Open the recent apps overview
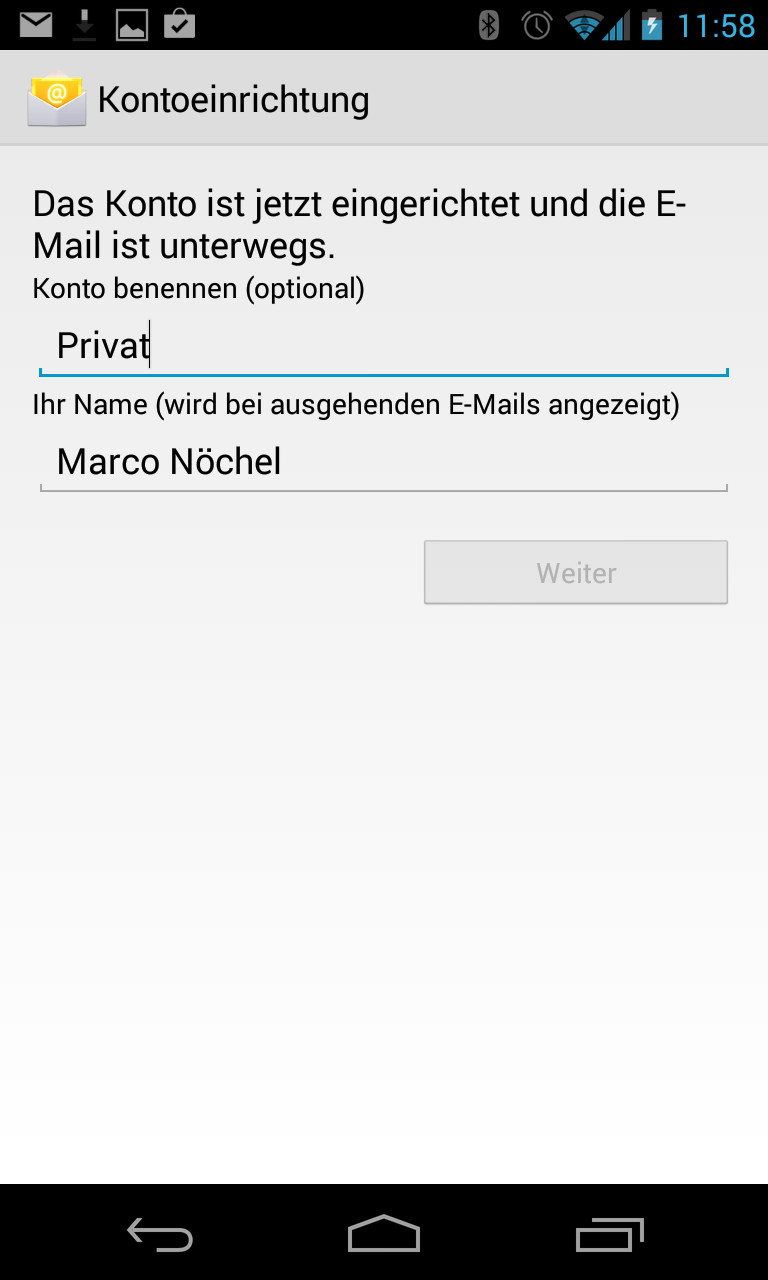 coord(609,1235)
